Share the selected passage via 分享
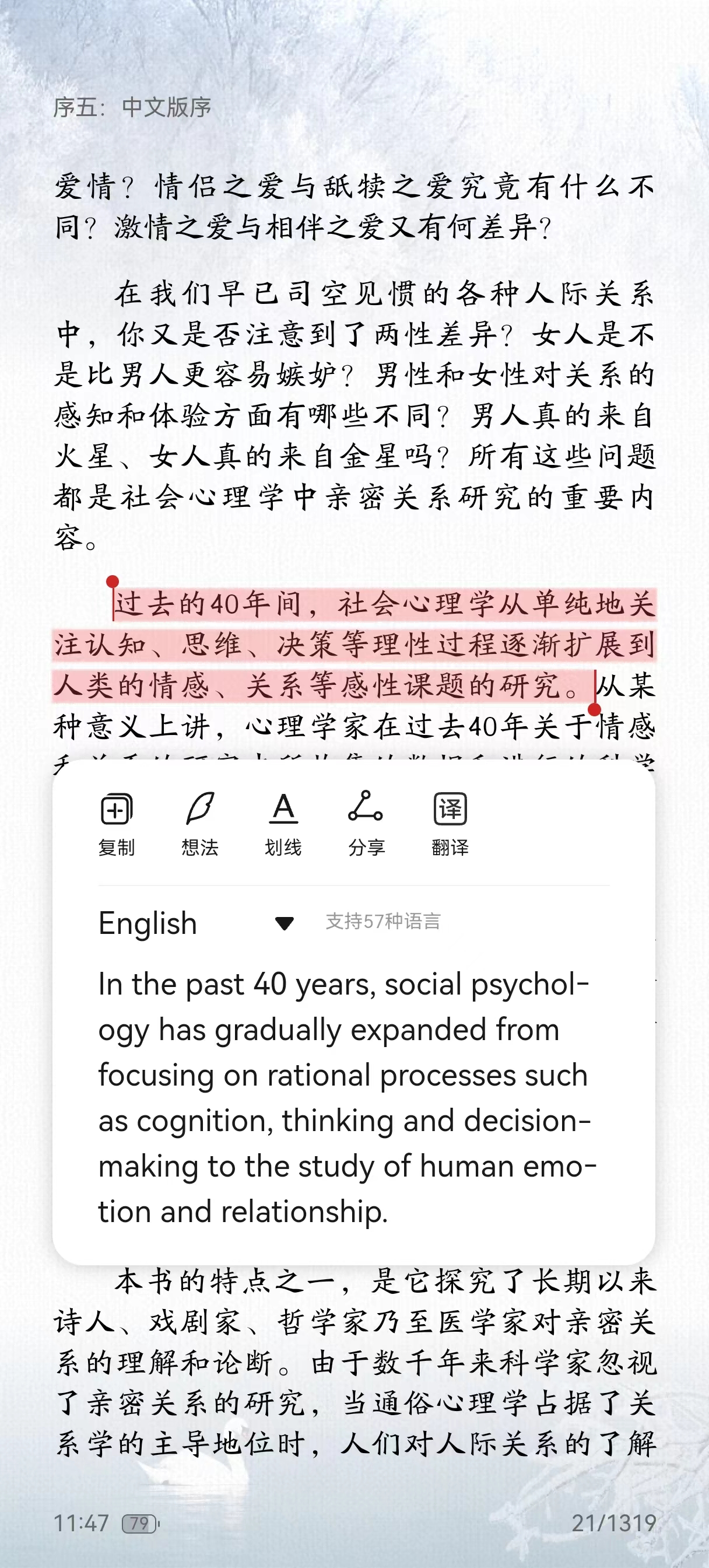 coord(366,822)
